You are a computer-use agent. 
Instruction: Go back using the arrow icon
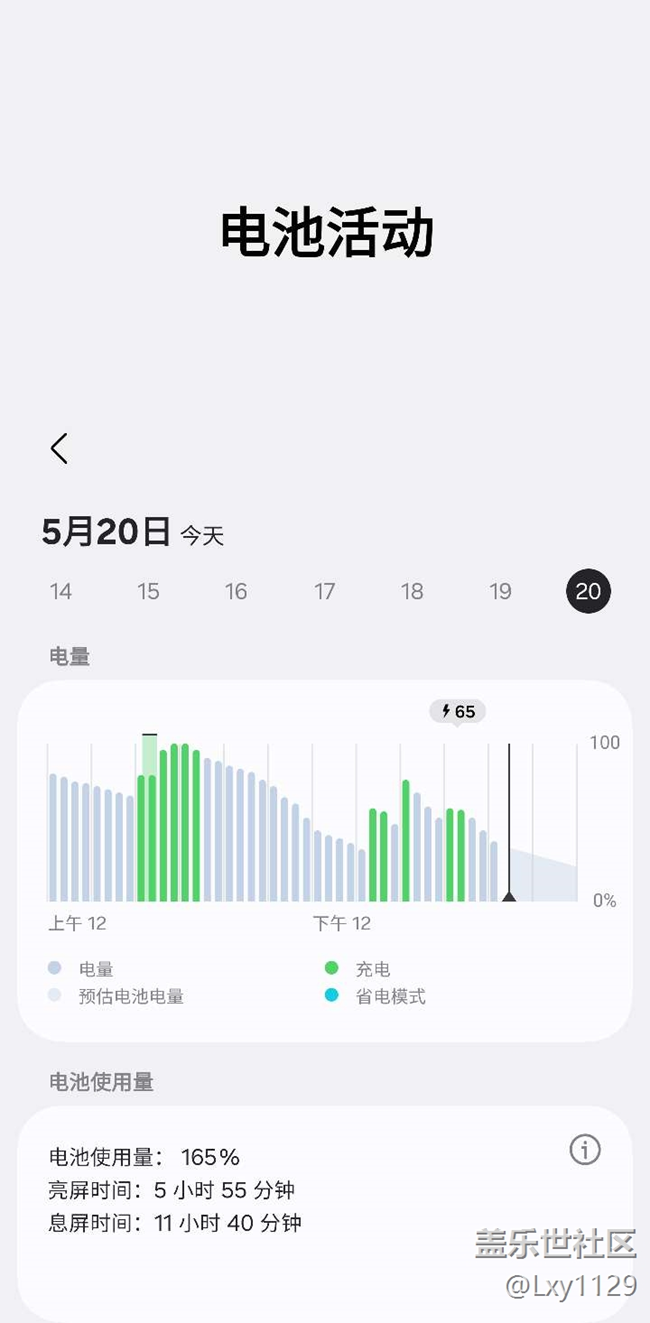click(x=60, y=449)
